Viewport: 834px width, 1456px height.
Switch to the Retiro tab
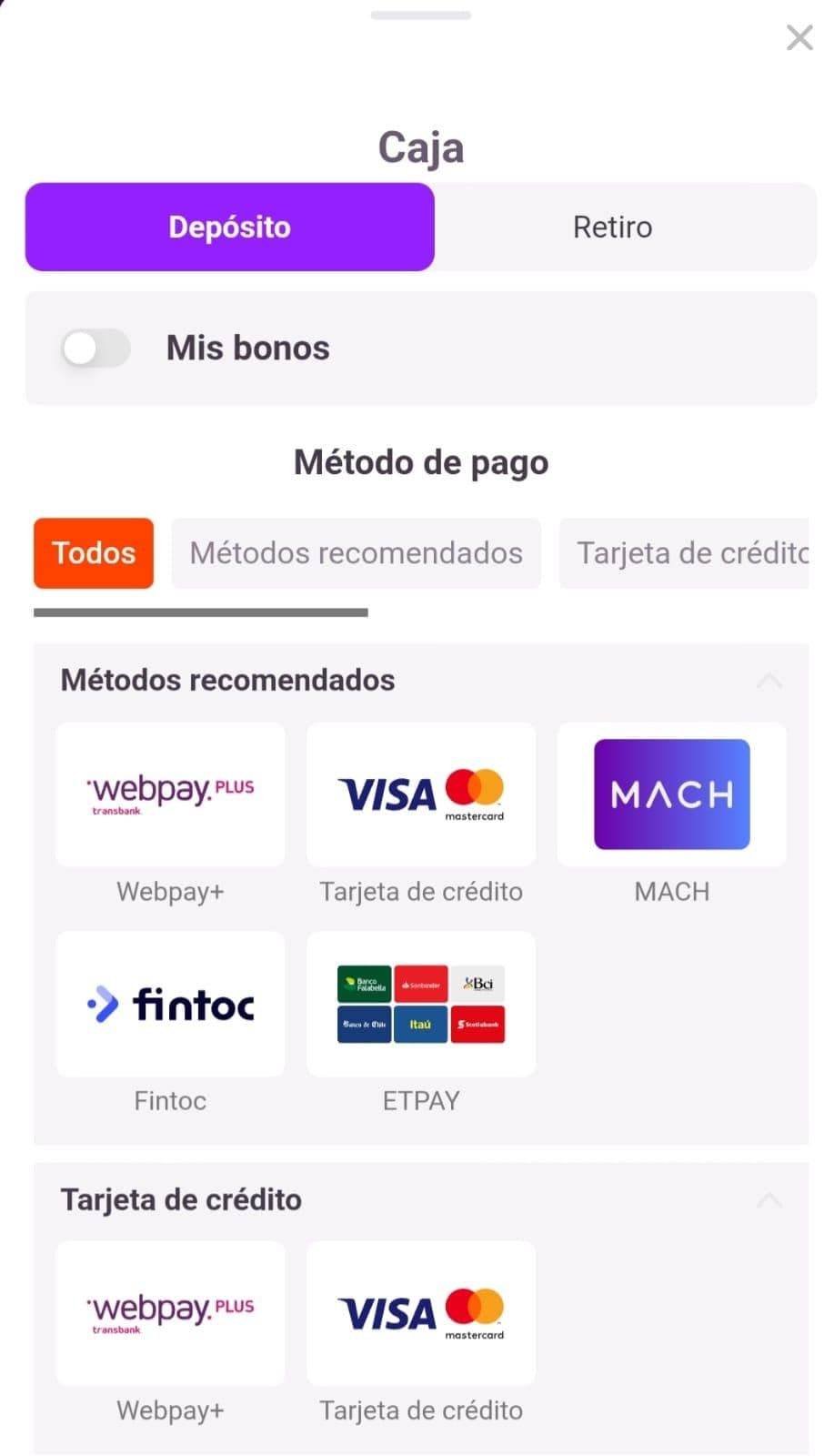click(612, 227)
